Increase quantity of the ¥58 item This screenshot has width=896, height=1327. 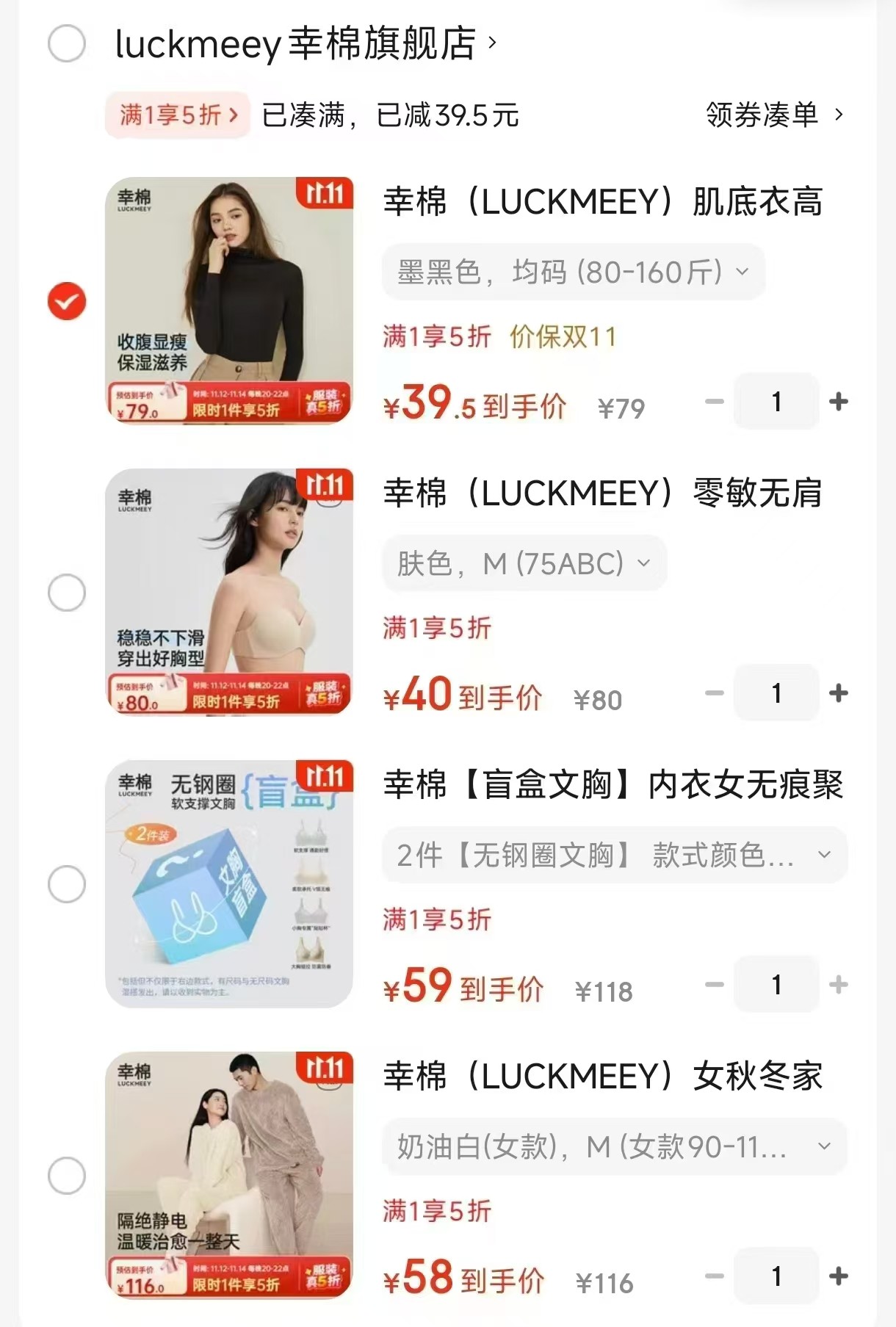click(838, 1276)
